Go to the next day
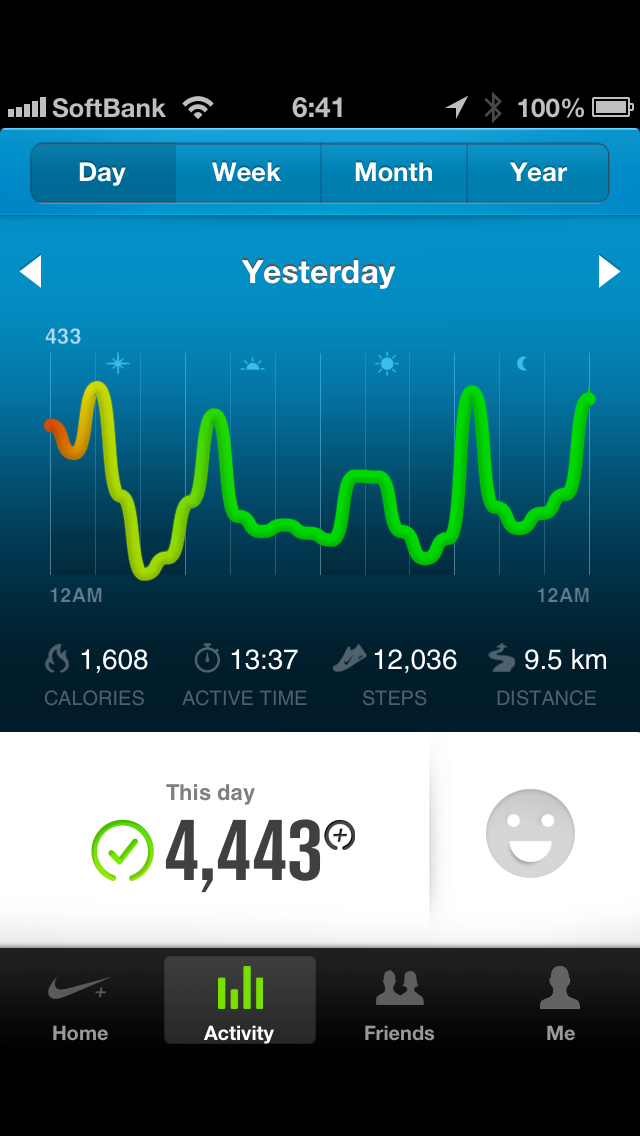Image resolution: width=640 pixels, height=1136 pixels. 608,271
